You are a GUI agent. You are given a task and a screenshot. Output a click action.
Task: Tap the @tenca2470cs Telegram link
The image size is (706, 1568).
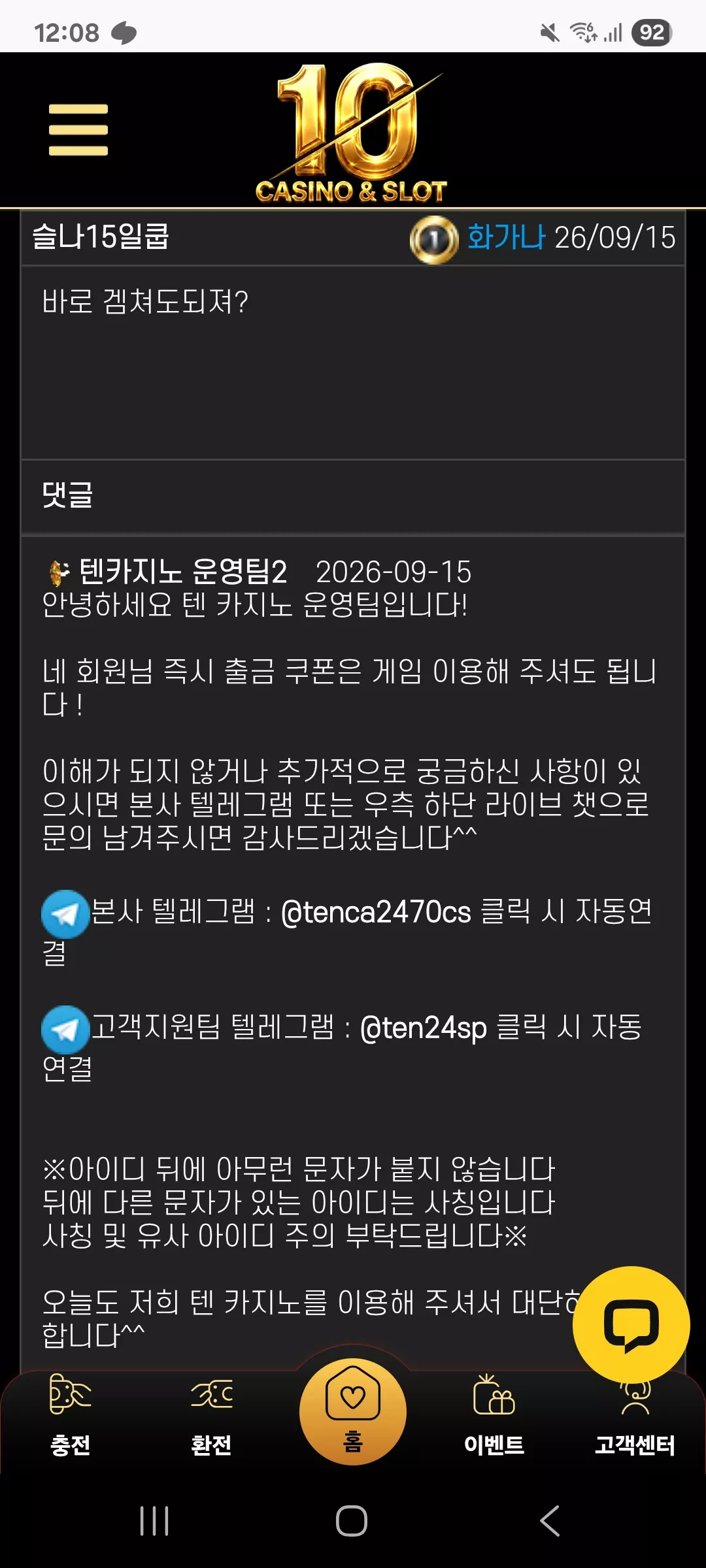point(376,911)
